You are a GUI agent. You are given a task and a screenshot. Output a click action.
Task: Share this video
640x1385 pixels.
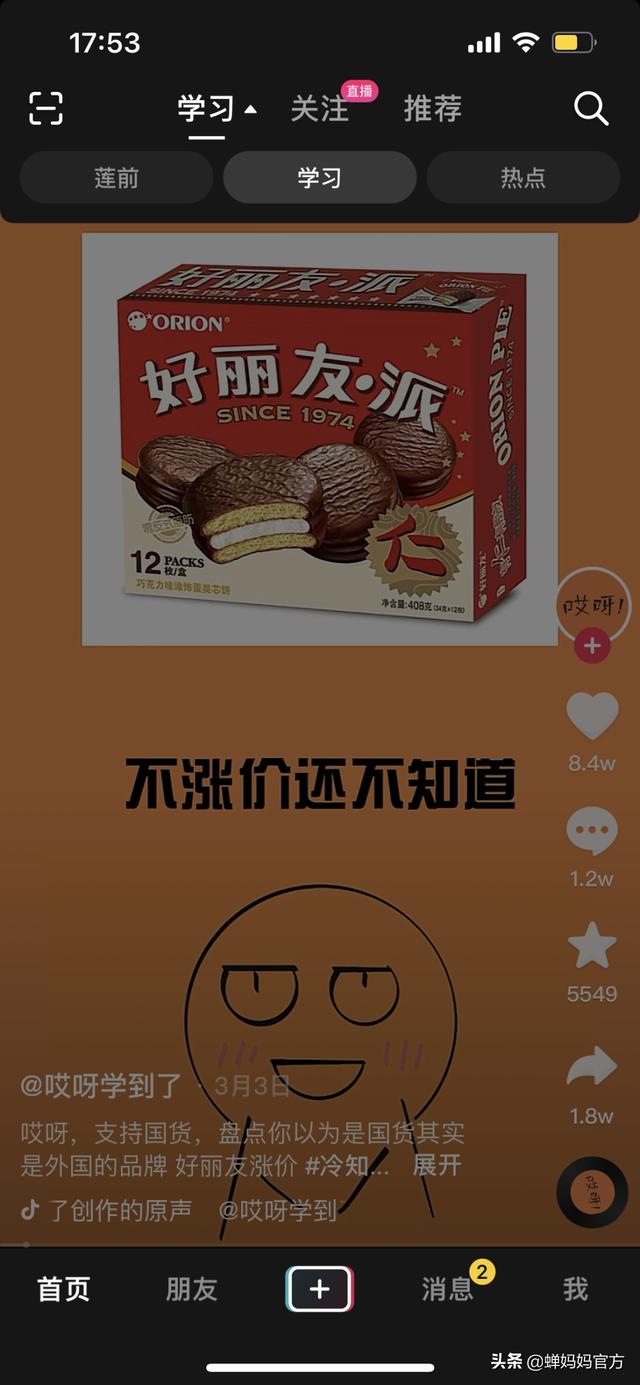tap(592, 1066)
